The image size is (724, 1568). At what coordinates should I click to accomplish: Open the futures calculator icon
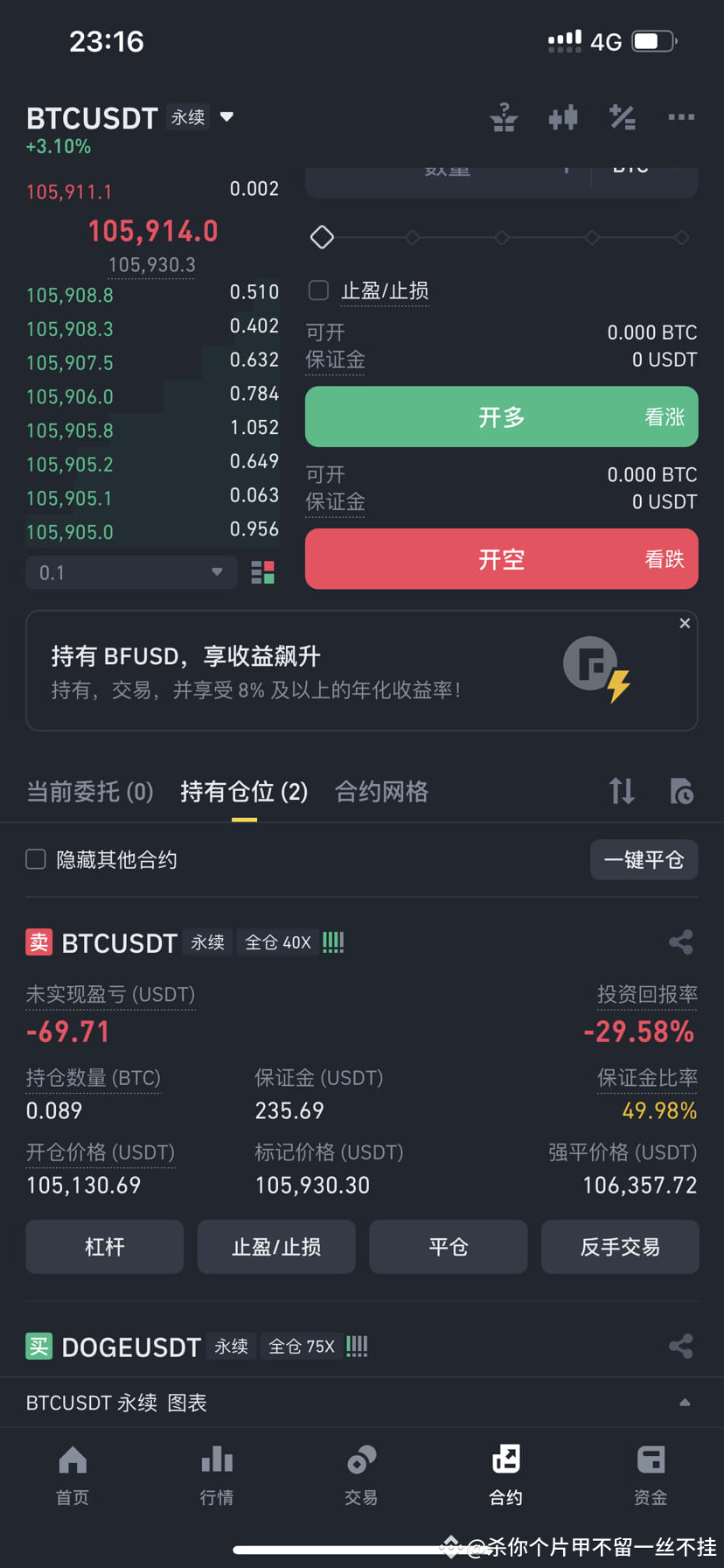[x=623, y=117]
